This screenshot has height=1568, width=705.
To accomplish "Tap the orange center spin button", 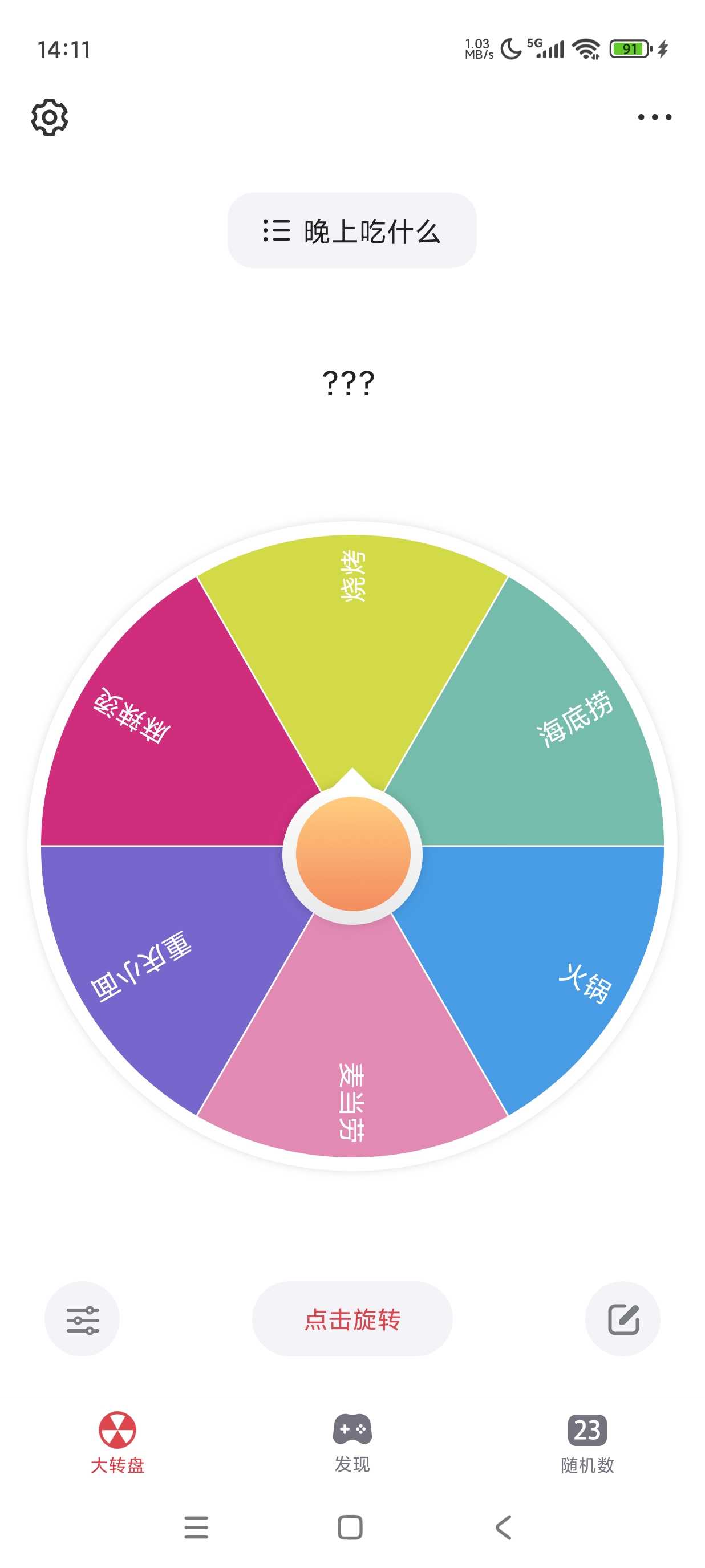I will point(352,854).
